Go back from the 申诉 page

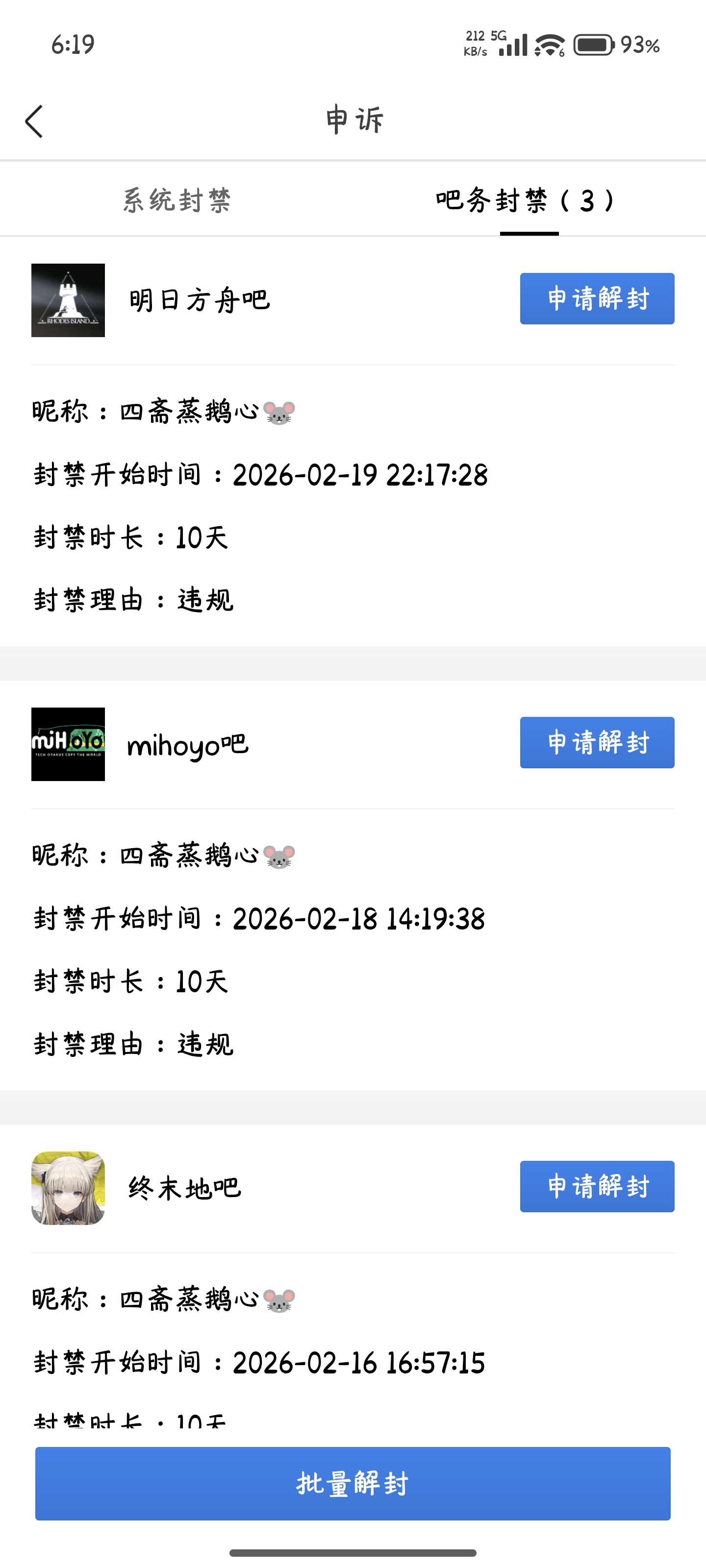[34, 121]
